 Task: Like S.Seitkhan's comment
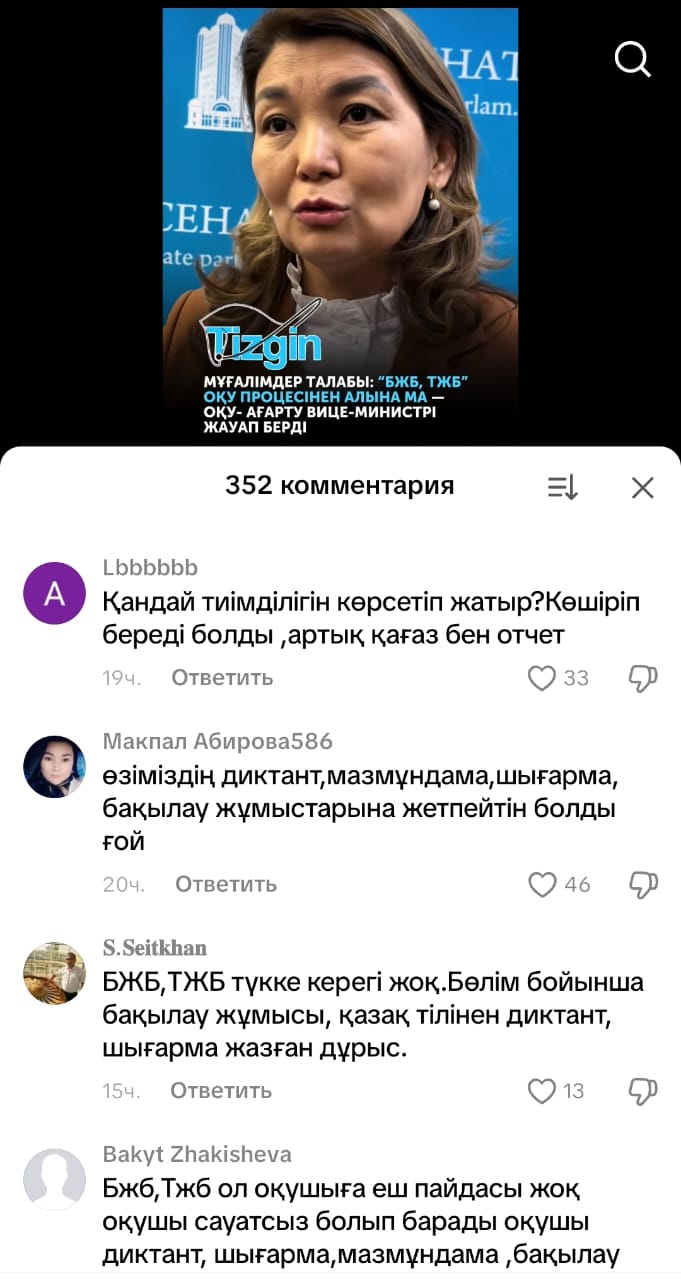click(541, 1091)
